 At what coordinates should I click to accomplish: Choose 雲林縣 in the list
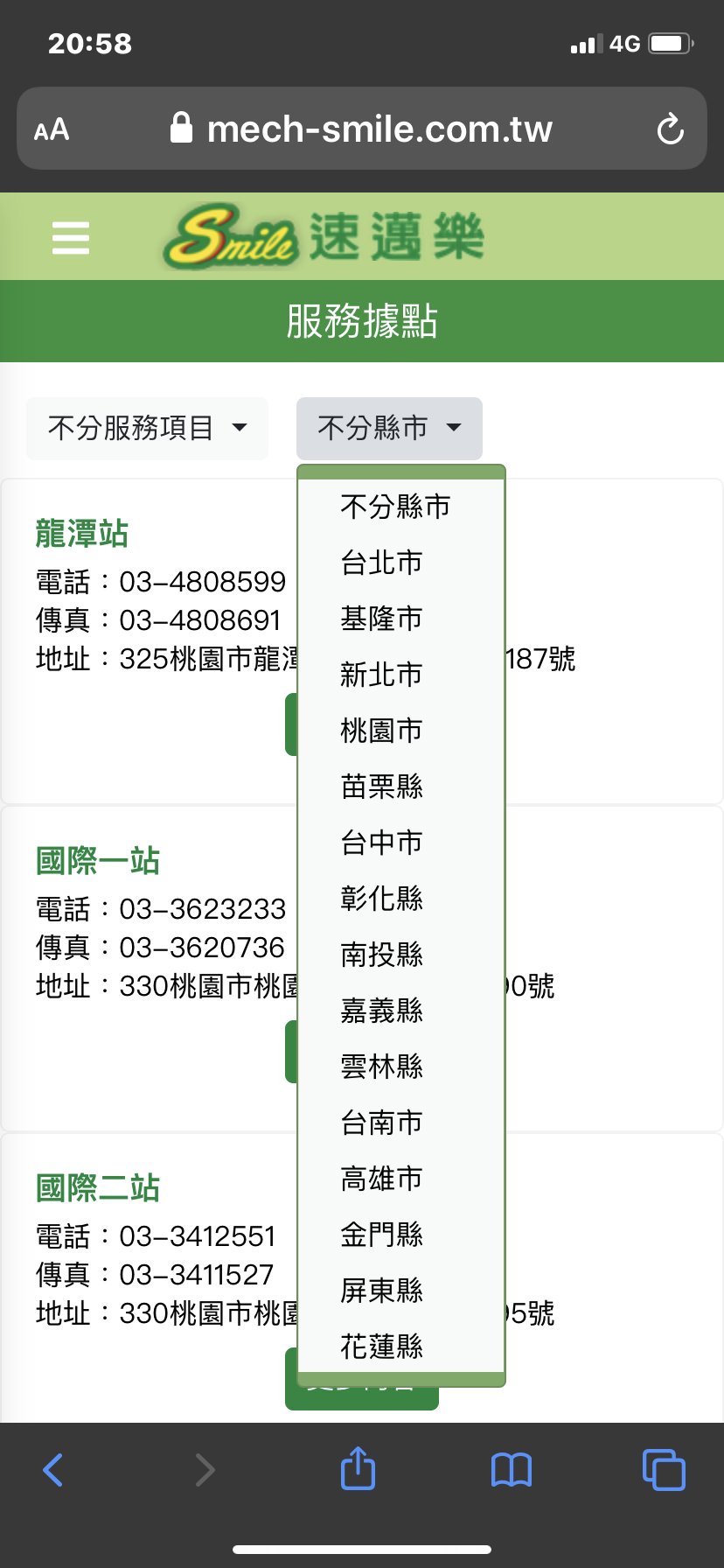[x=401, y=1067]
